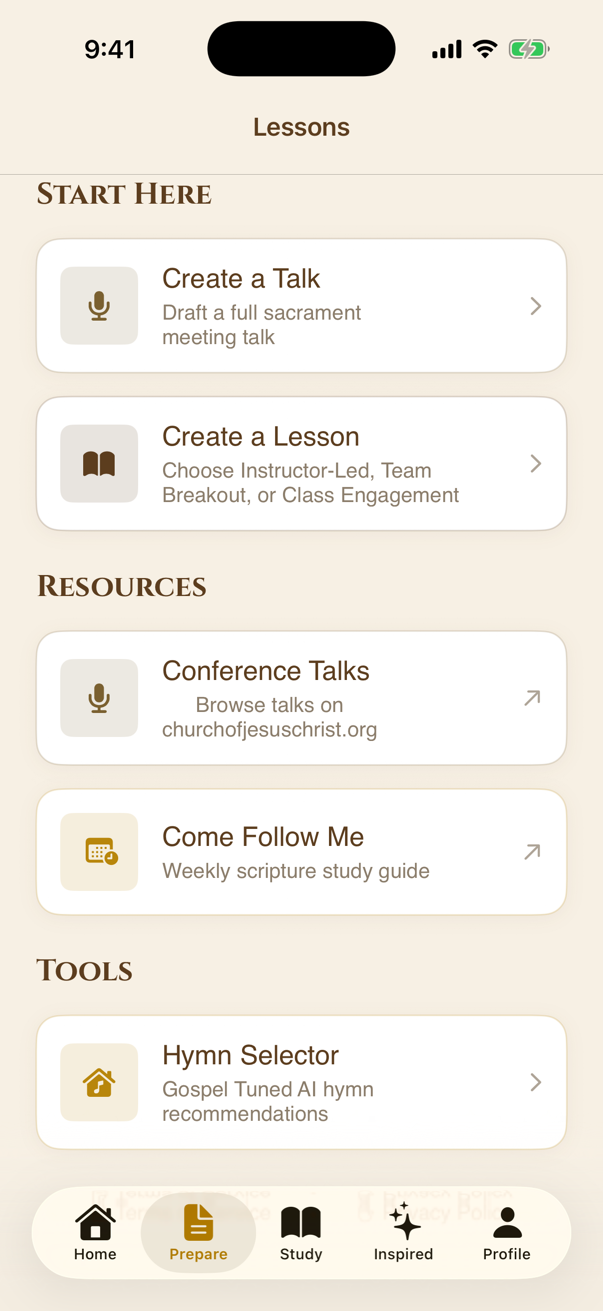Launch the Hymn Selector tool
The width and height of the screenshot is (603, 1311).
301,1082
